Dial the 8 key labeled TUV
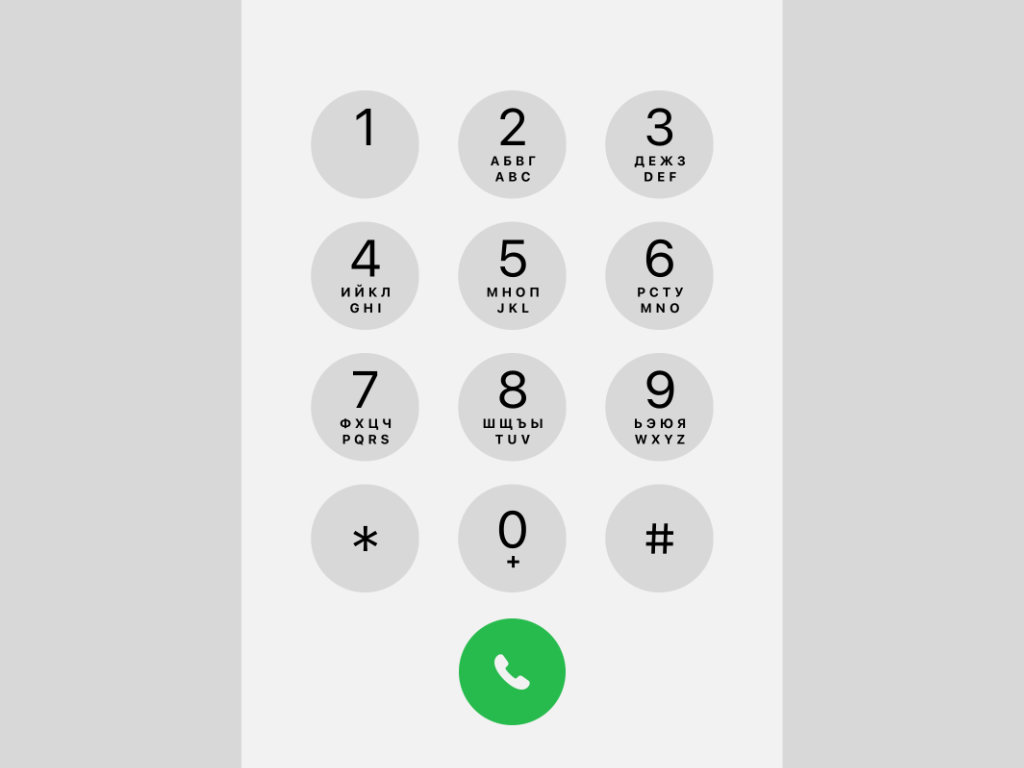The height and width of the screenshot is (768, 1024). point(512,407)
